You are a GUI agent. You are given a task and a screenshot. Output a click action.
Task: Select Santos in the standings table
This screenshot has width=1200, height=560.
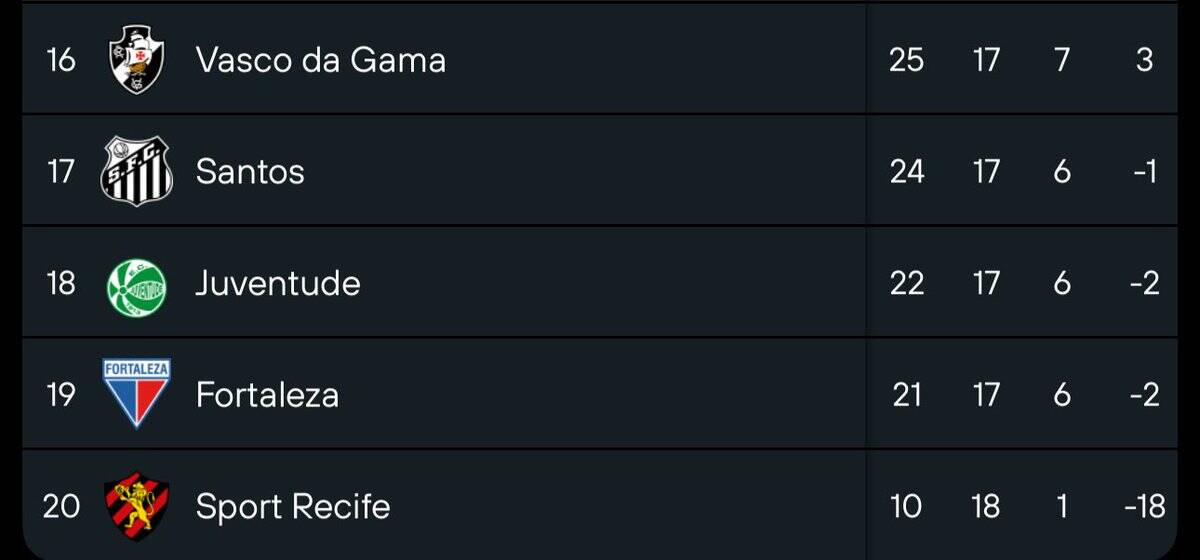tap(250, 172)
